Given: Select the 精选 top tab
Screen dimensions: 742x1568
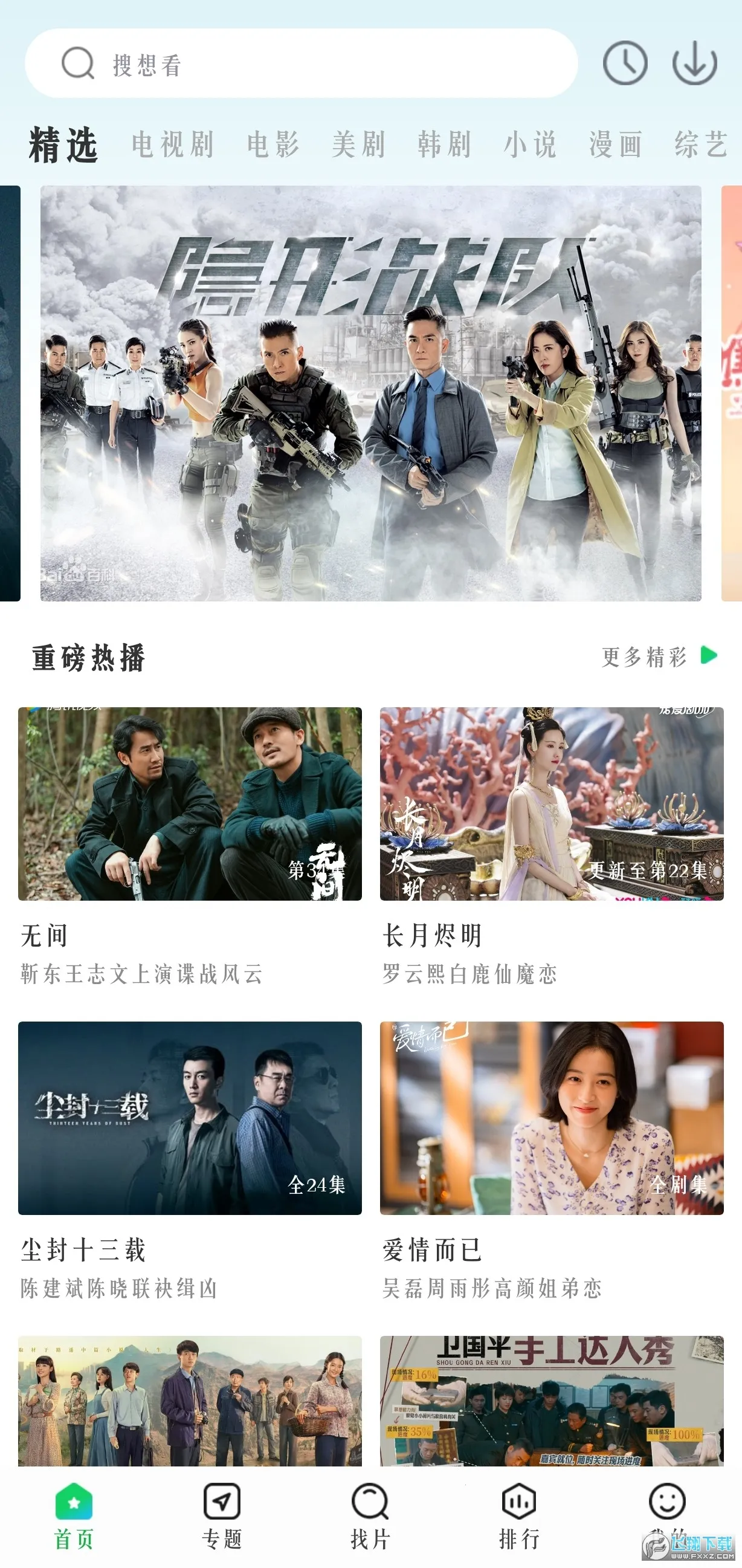Looking at the screenshot, I should (x=63, y=145).
